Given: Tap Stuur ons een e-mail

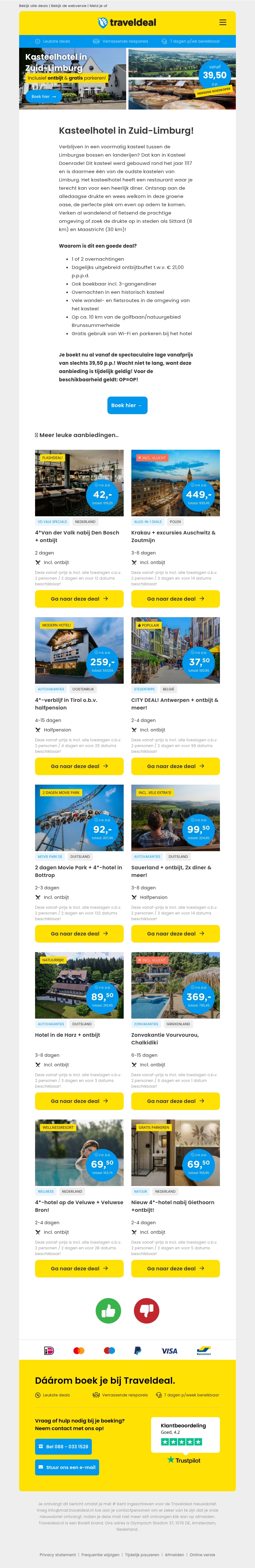Looking at the screenshot, I should point(67,1467).
